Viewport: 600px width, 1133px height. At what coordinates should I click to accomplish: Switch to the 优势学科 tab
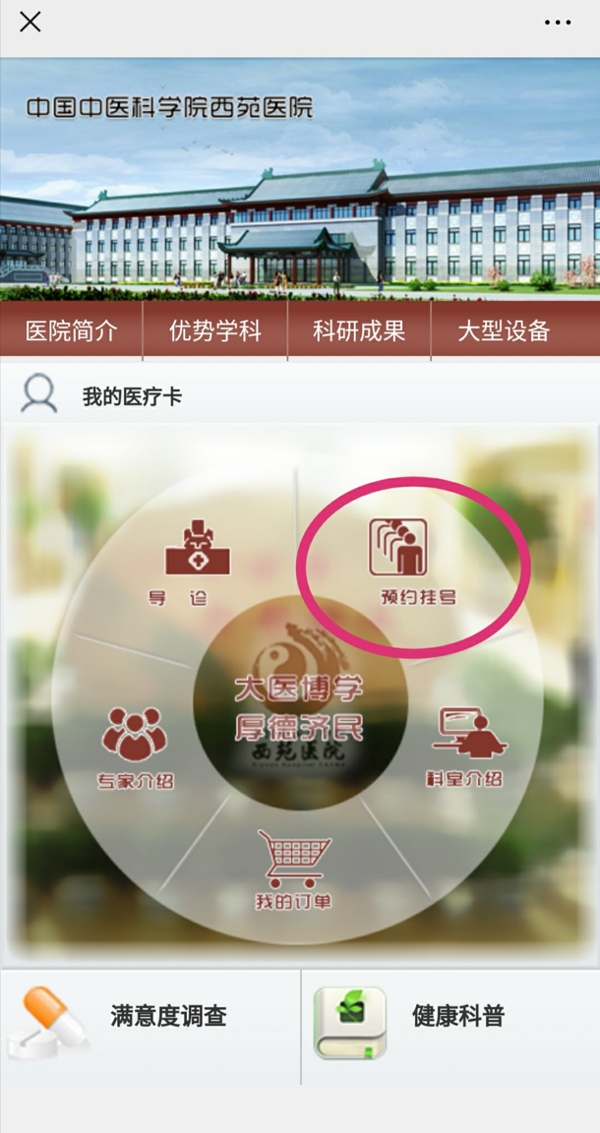pos(215,332)
